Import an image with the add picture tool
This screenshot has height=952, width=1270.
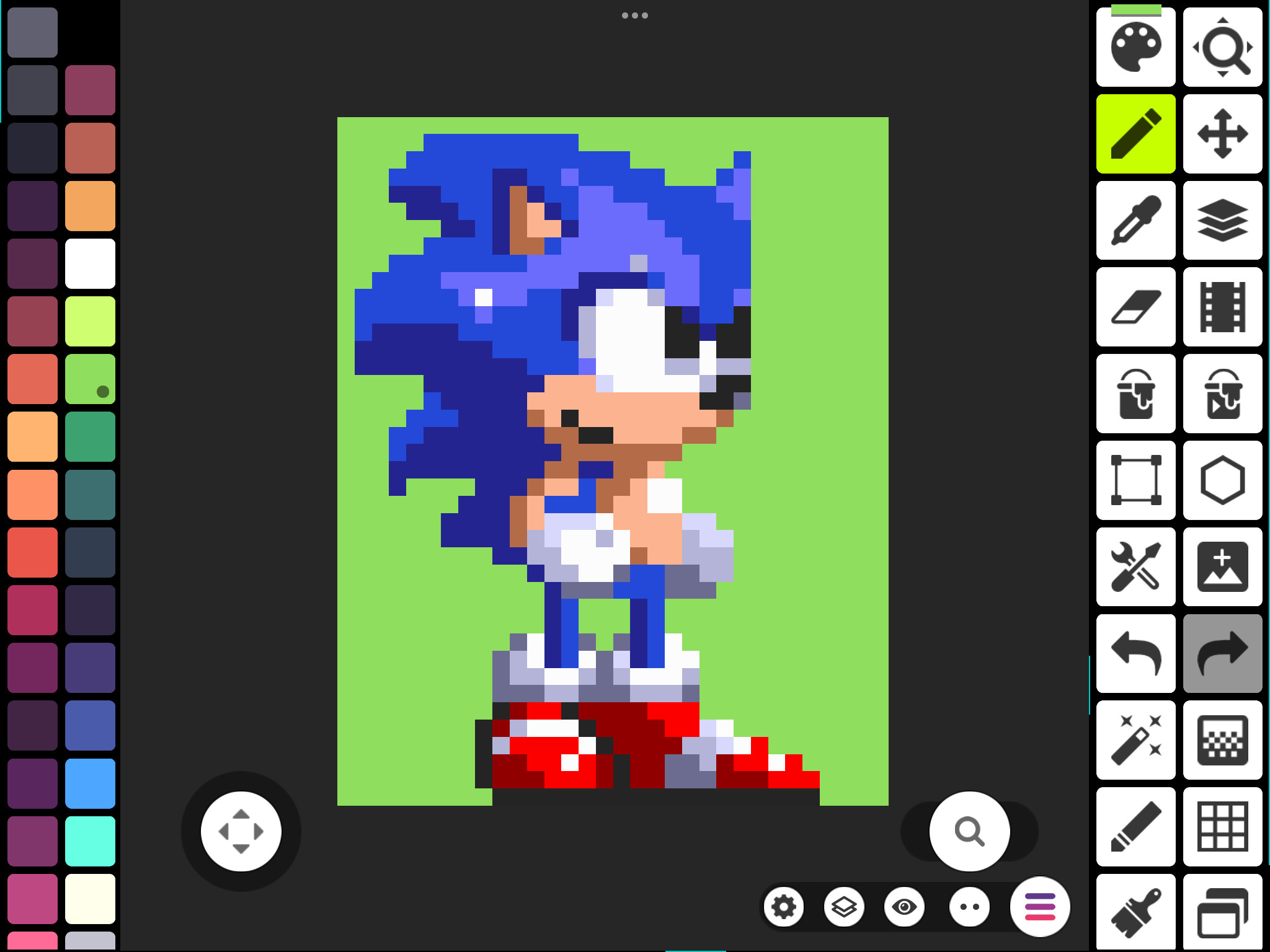pos(1222,567)
